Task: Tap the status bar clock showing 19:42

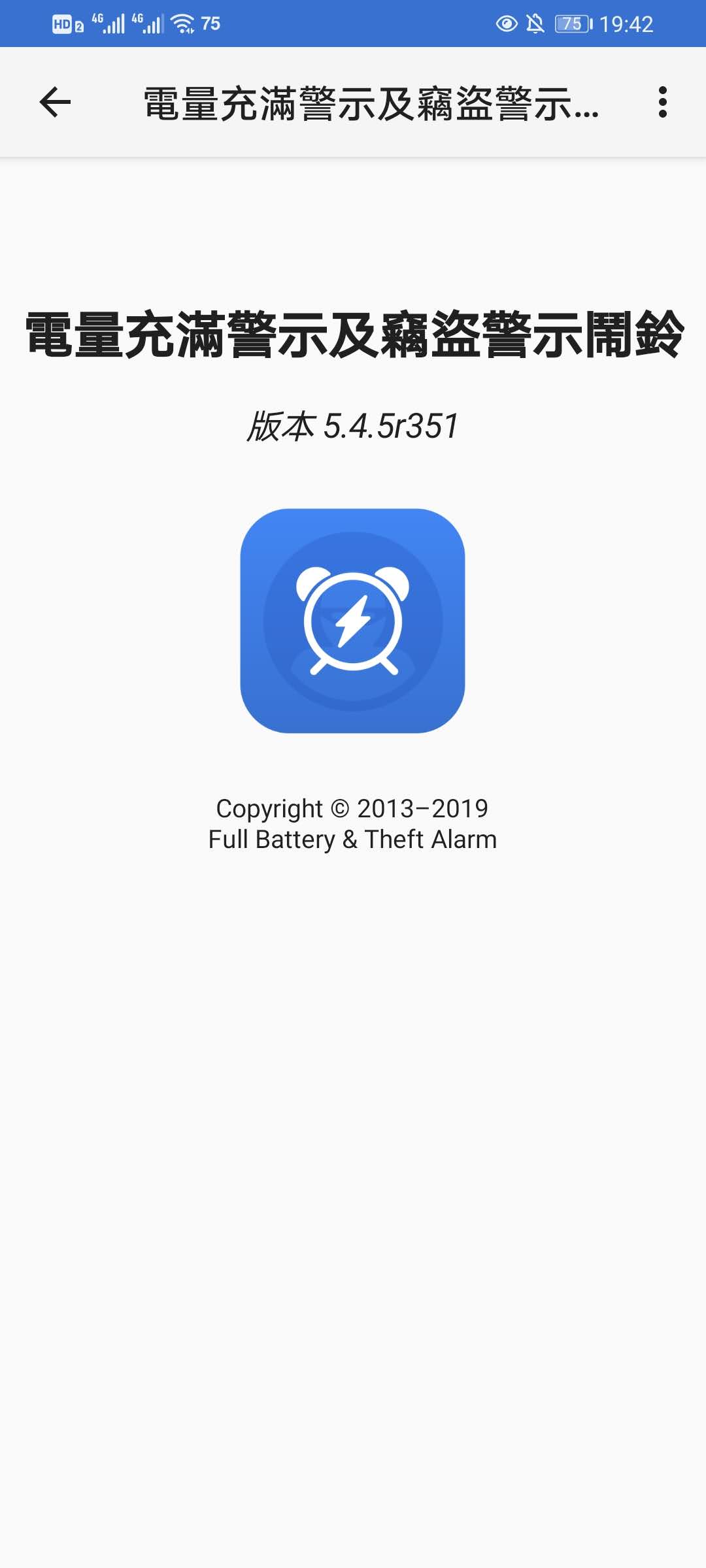Action: [628, 25]
